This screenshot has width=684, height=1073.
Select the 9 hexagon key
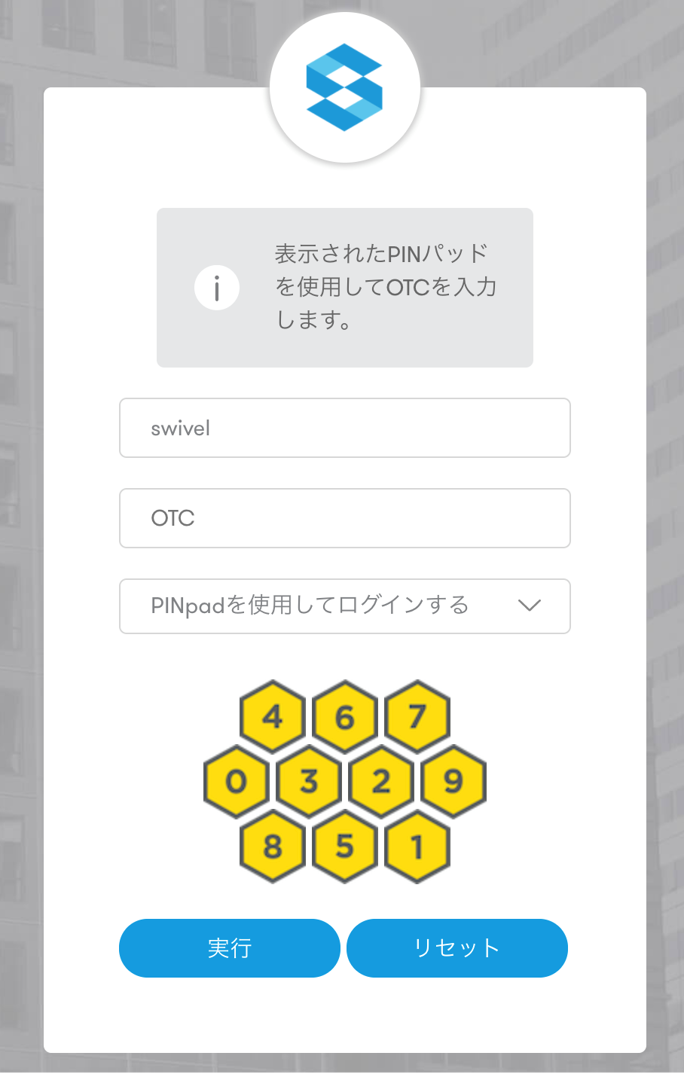coord(453,781)
